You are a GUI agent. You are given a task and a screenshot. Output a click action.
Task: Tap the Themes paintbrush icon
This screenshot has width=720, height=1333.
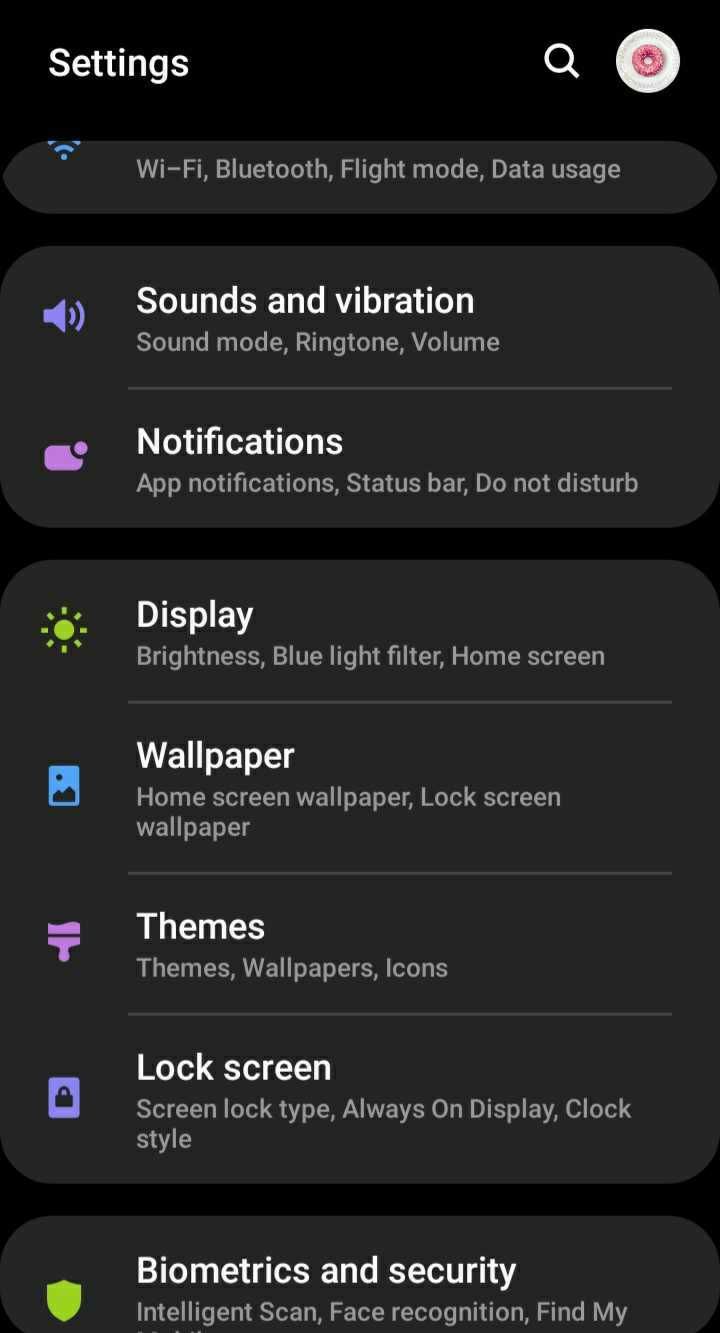click(63, 941)
